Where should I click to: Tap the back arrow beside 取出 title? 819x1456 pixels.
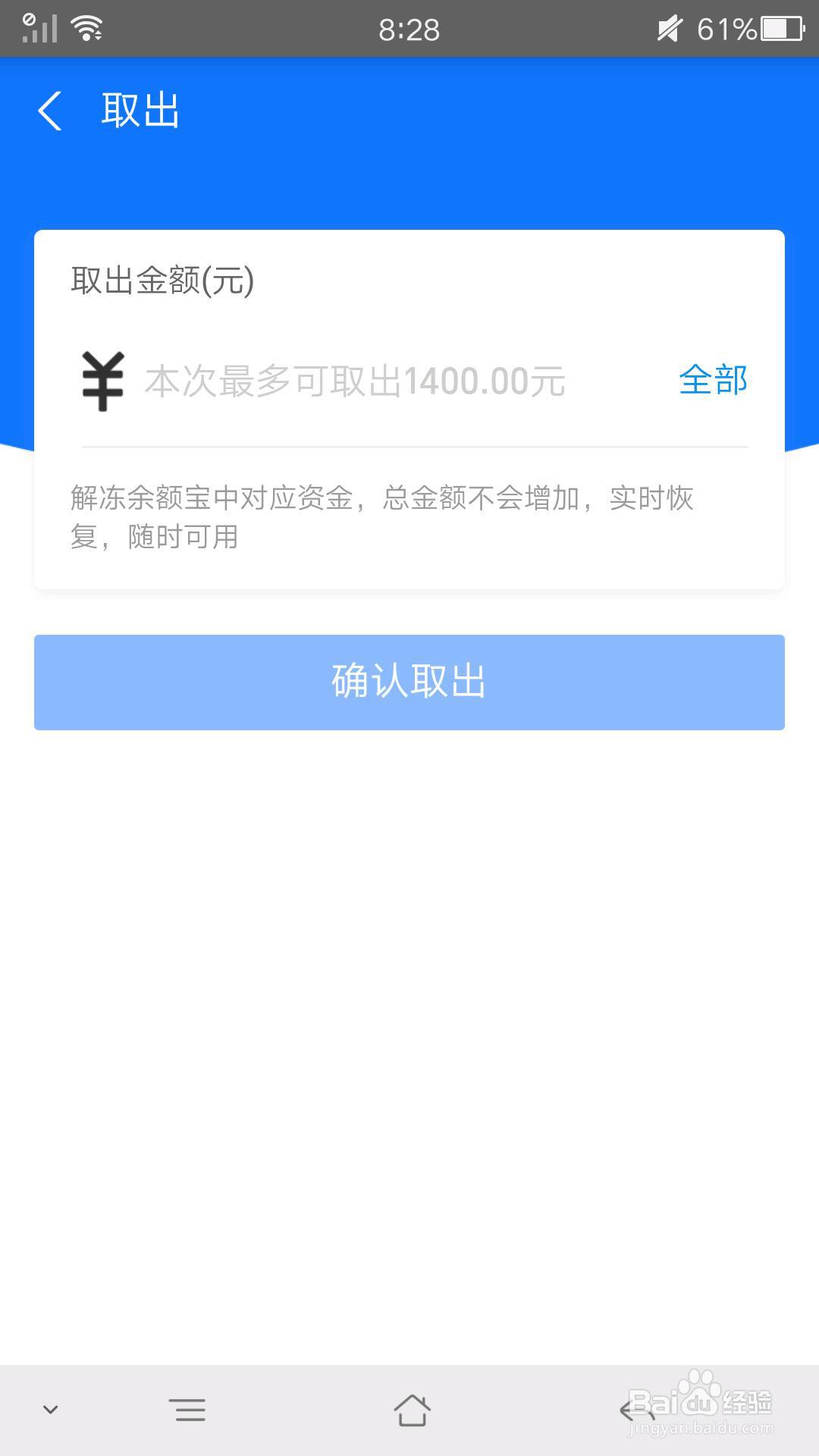point(50,110)
